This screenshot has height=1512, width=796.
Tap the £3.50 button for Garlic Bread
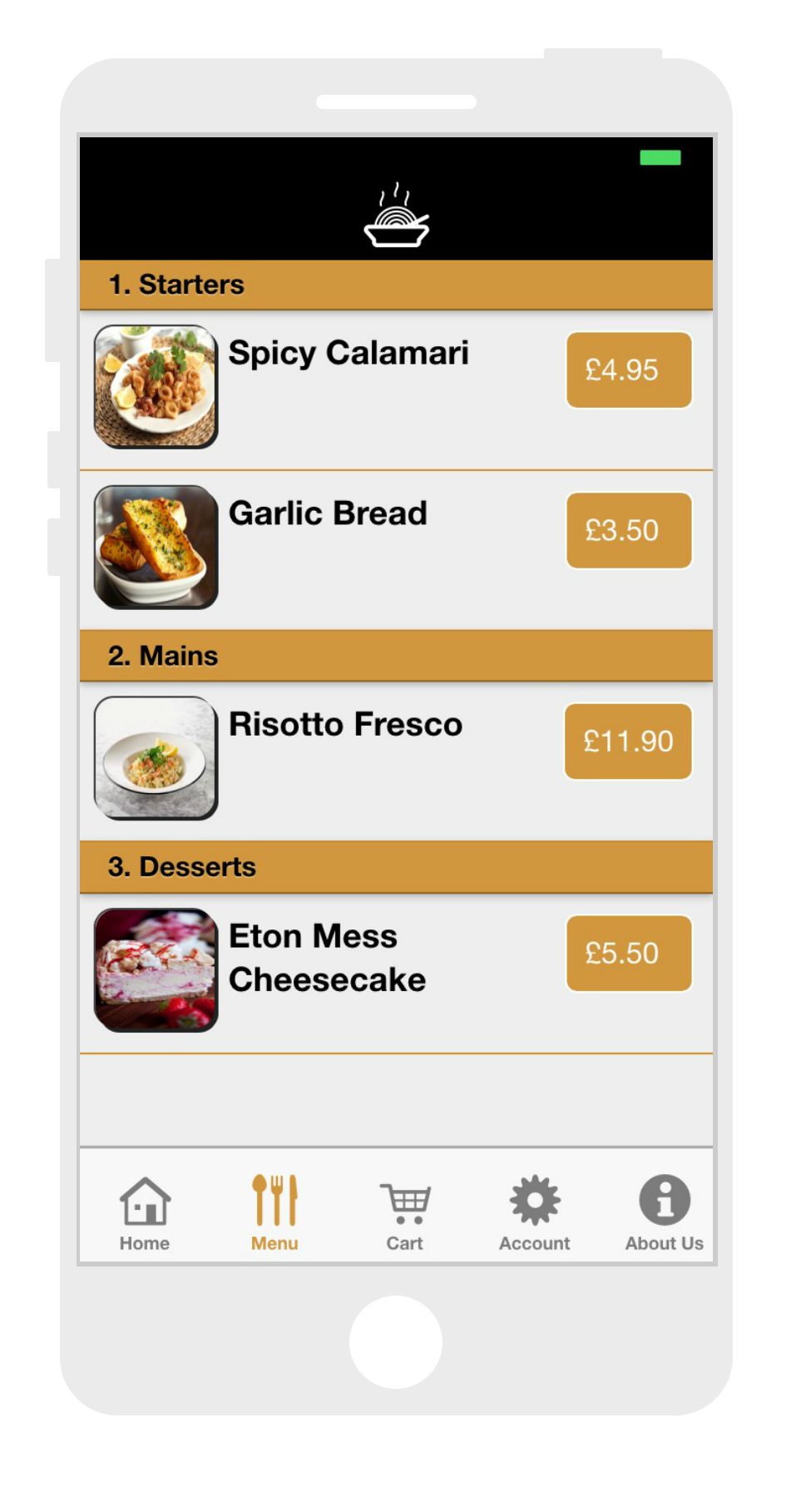629,531
